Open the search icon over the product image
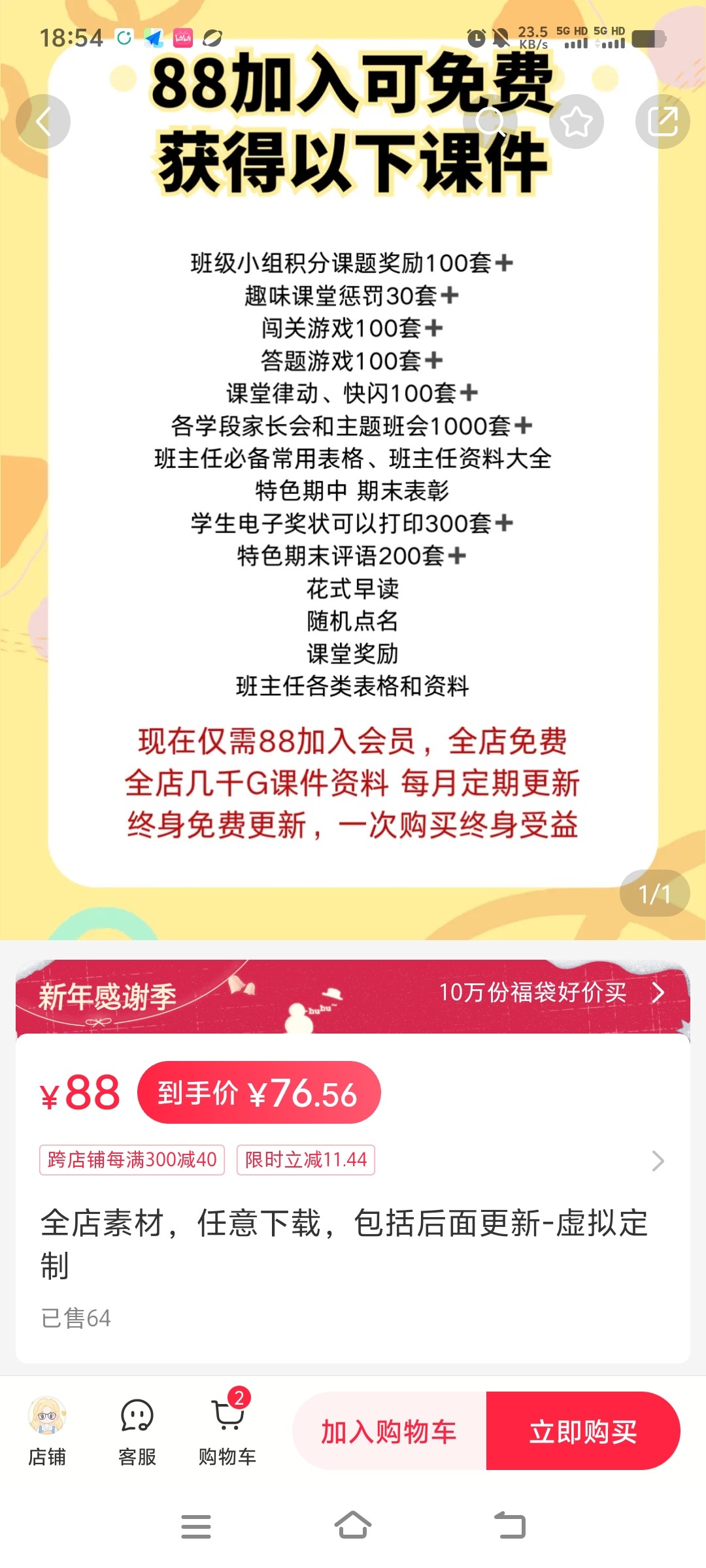Screen dimensions: 706x1568 tap(490, 122)
